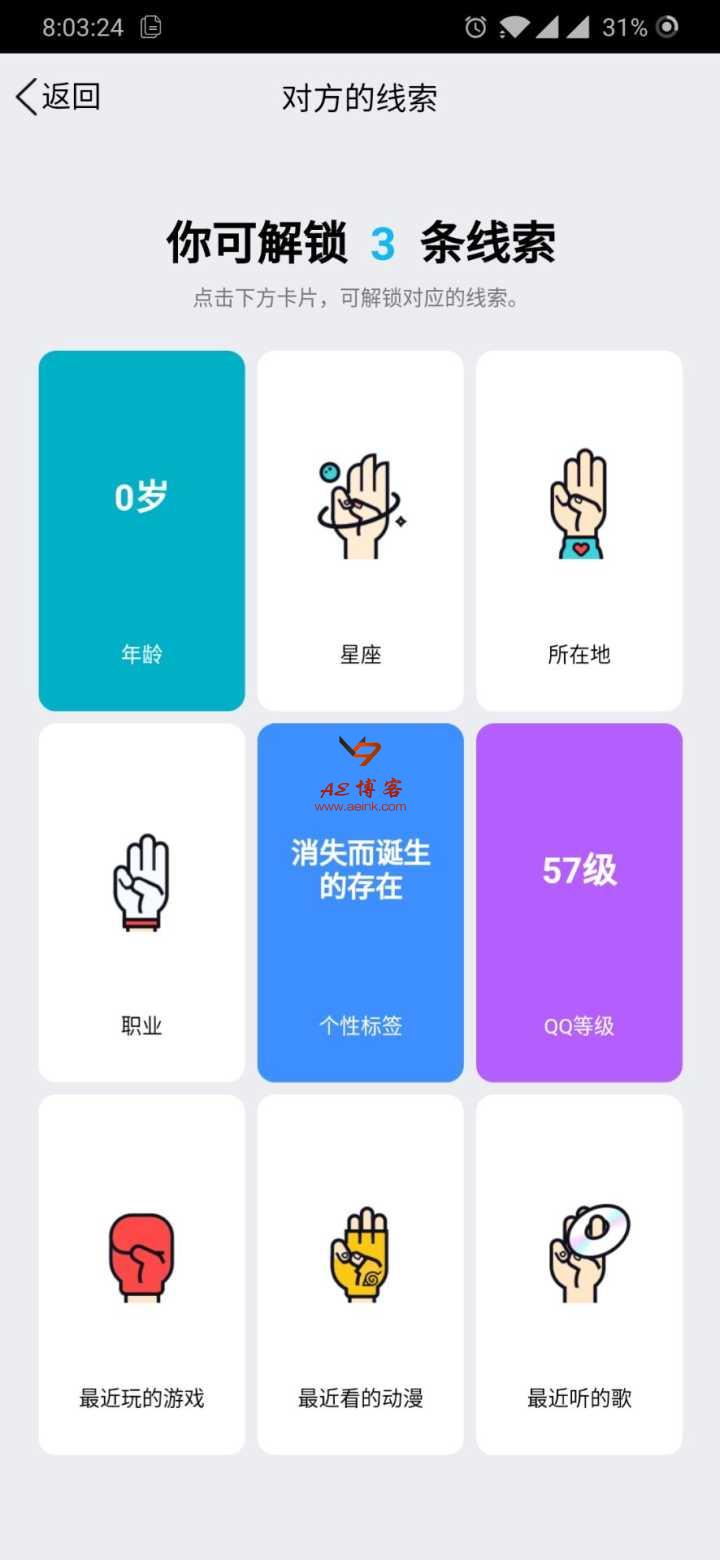Open the 年龄 card showing 0岁
This screenshot has height=1560, width=720.
pos(141,530)
